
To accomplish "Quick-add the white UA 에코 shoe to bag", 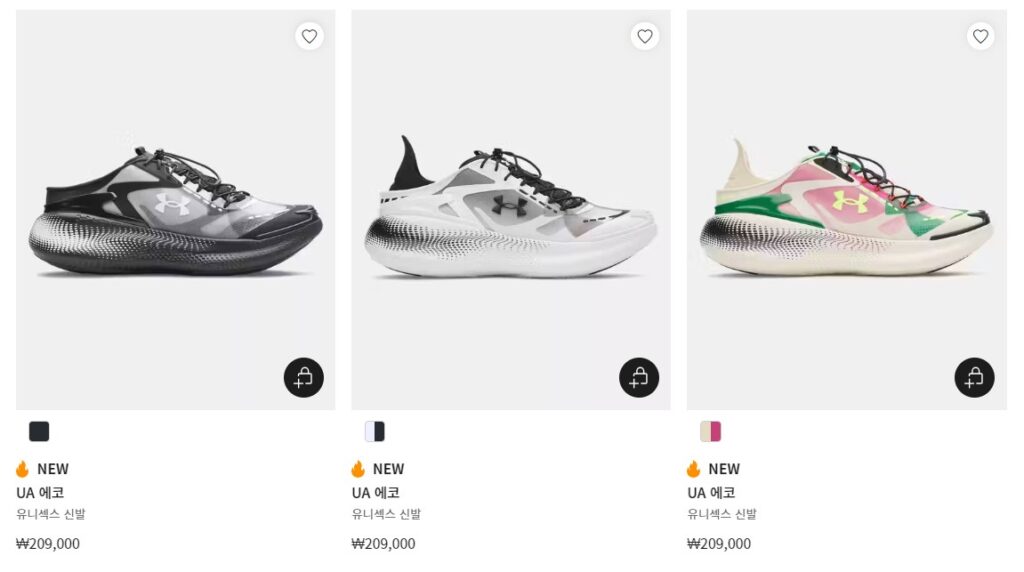I will [x=639, y=377].
